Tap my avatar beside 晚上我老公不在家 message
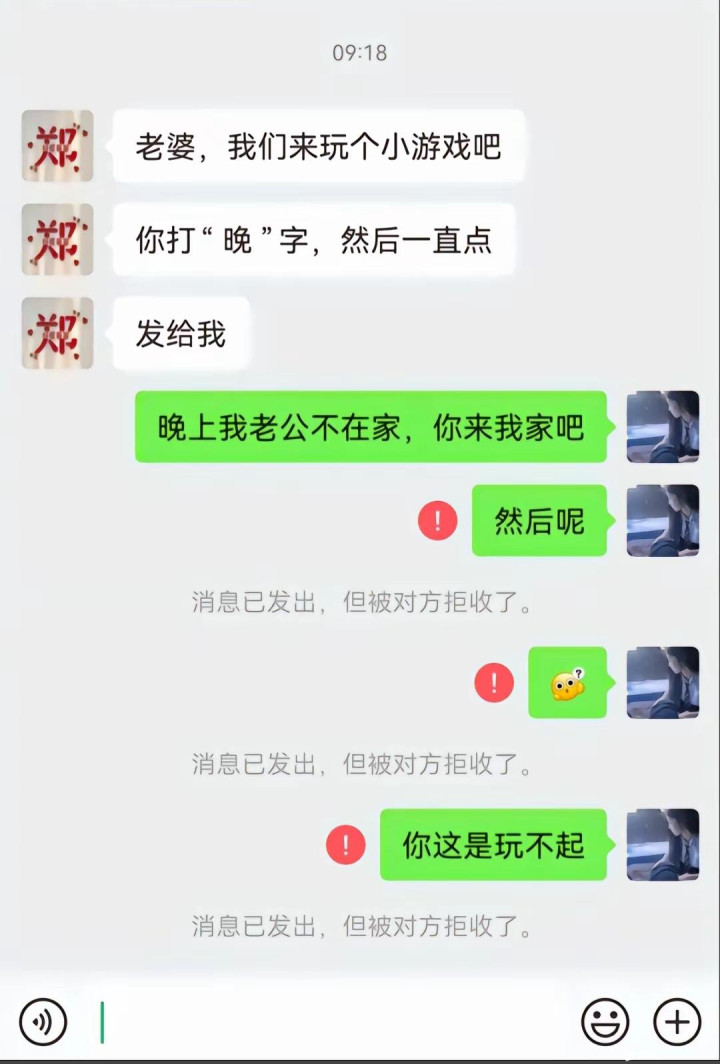 662,427
